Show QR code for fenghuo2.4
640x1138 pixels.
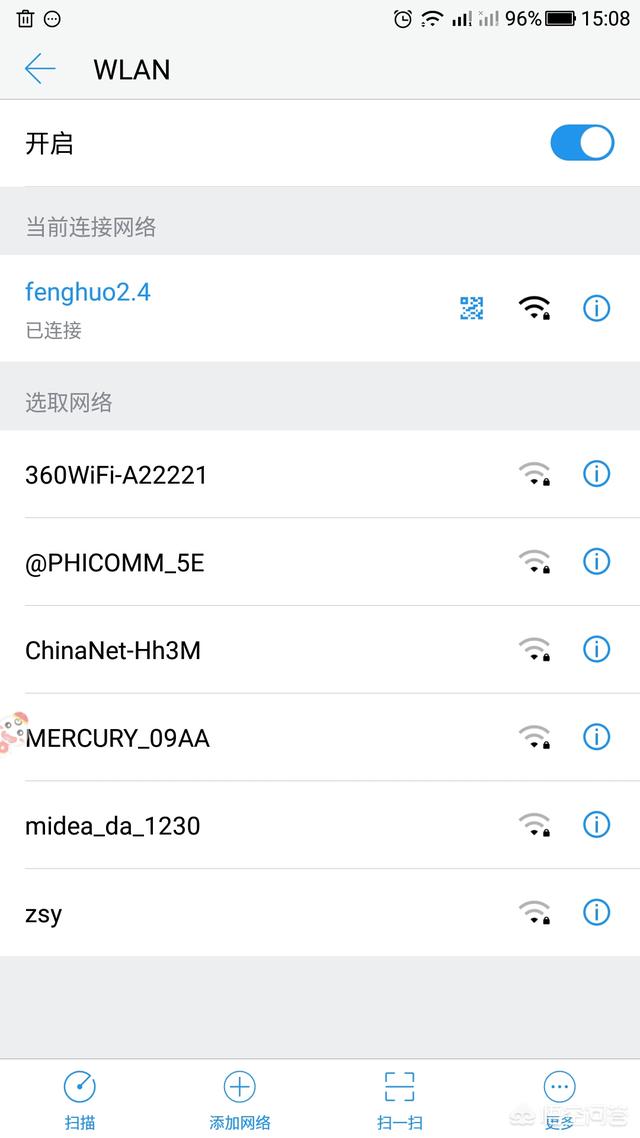point(471,308)
